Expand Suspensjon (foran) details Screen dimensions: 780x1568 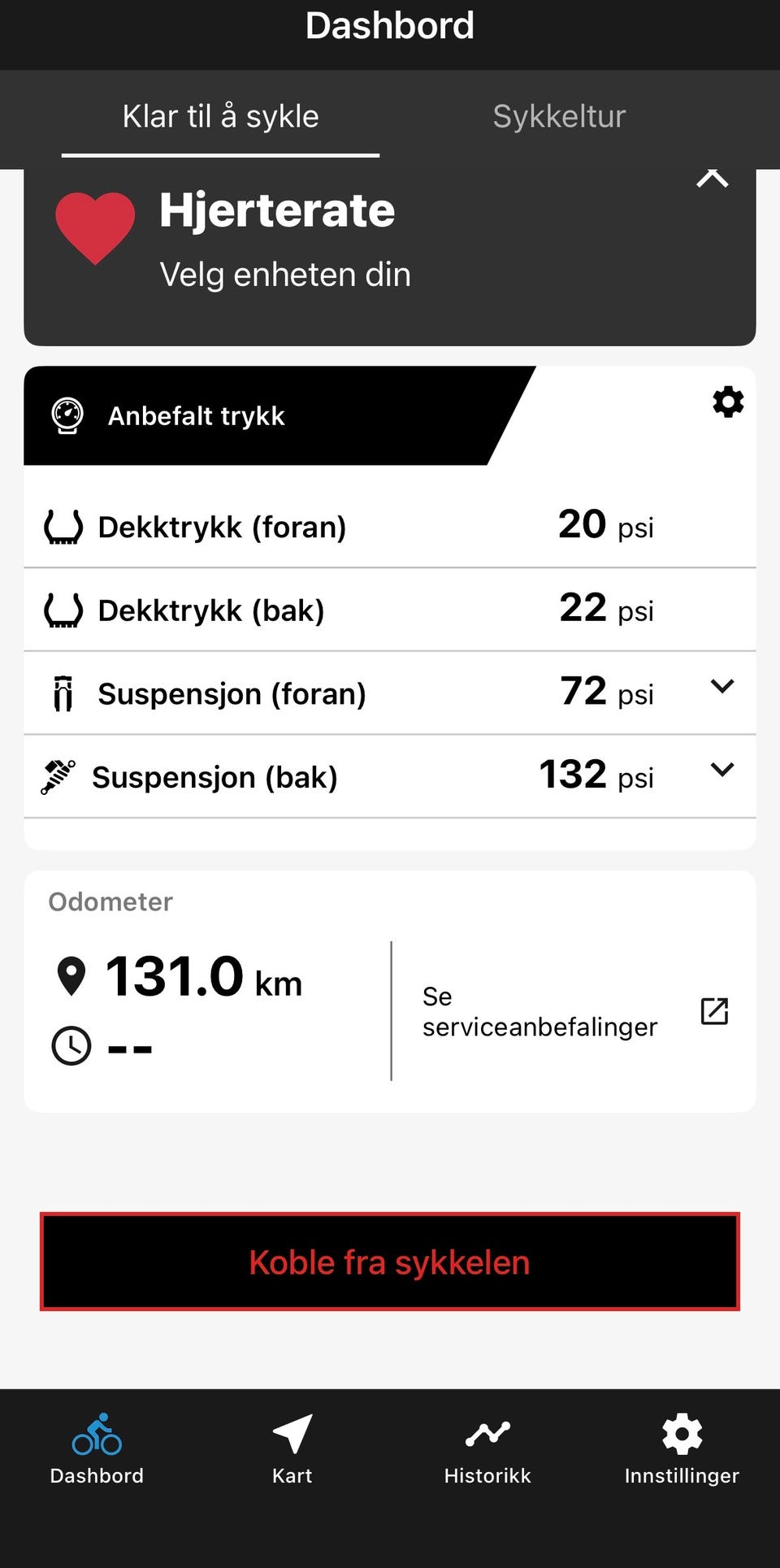tap(721, 687)
